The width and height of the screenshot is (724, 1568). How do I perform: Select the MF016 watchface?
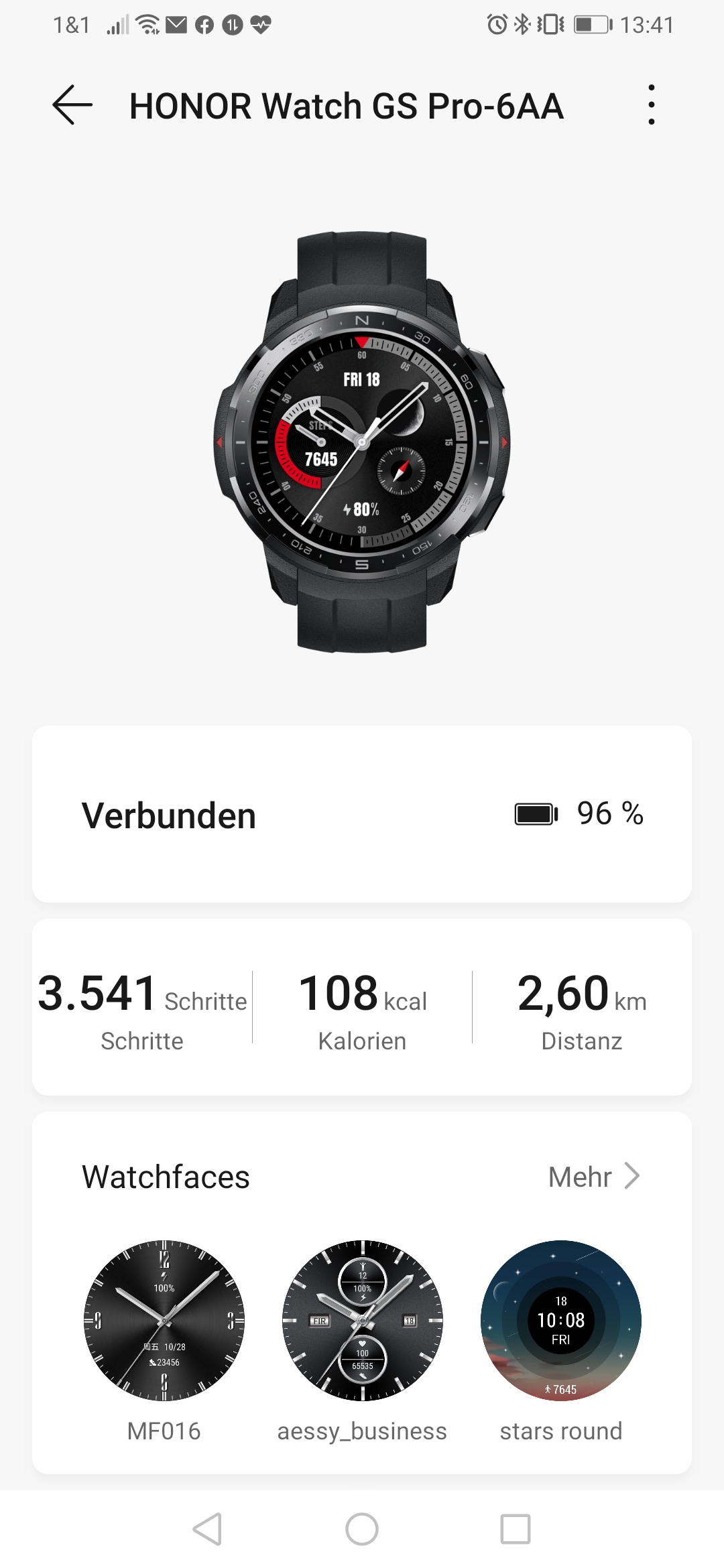pyautogui.click(x=164, y=1321)
